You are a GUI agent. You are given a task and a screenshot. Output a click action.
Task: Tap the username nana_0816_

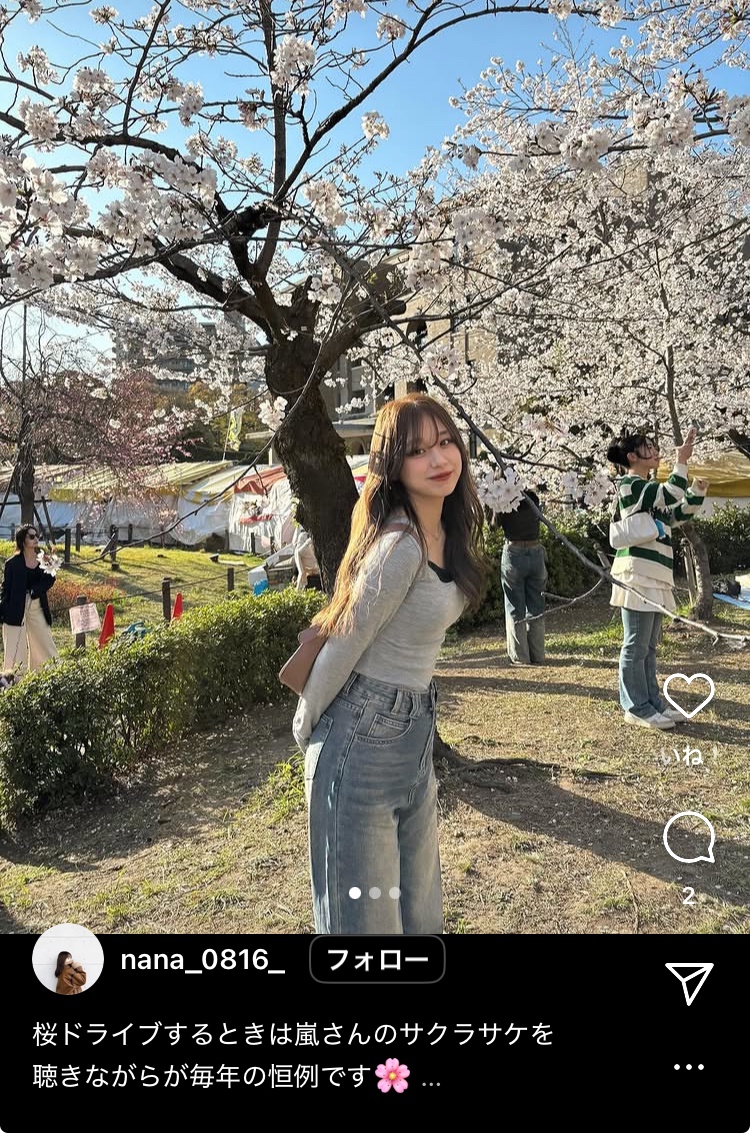pos(202,960)
